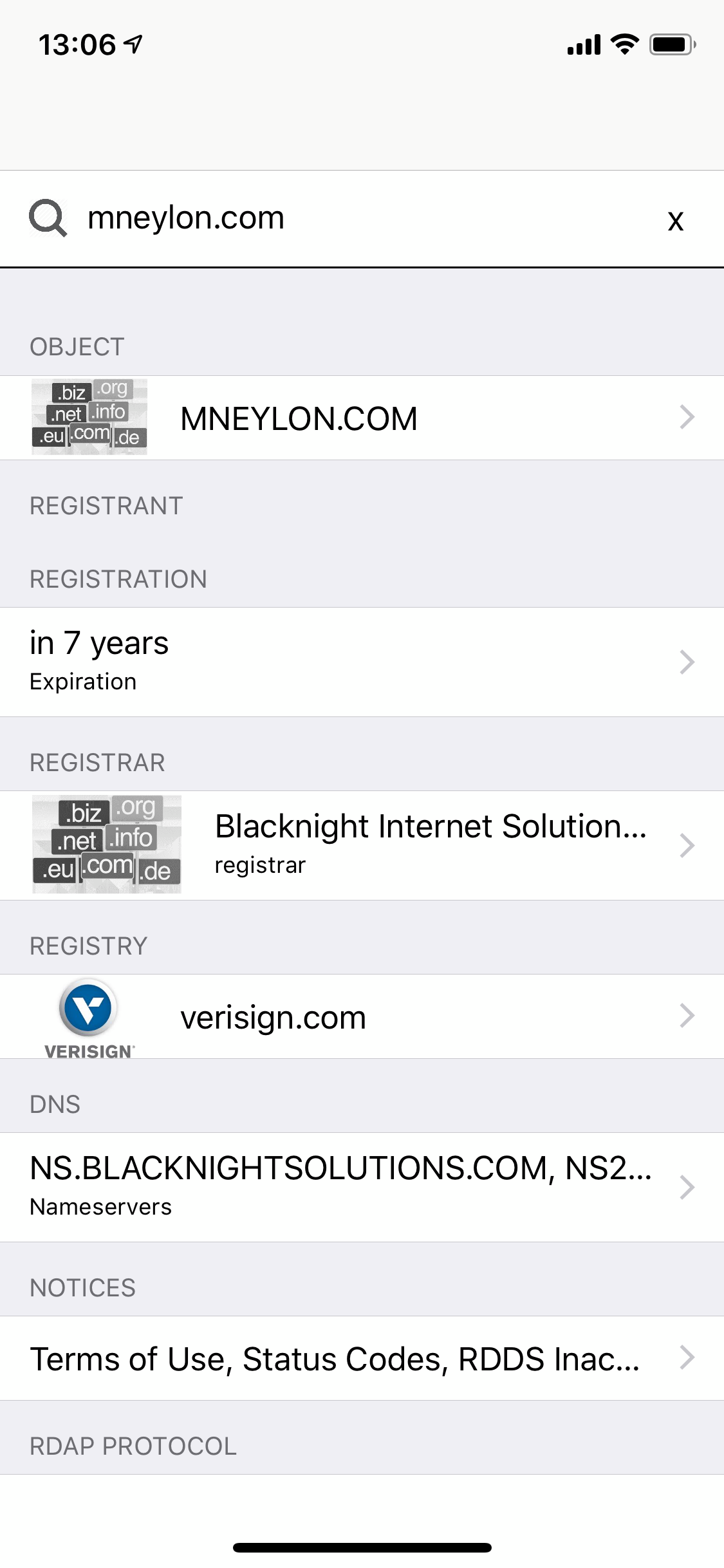Clear the search with the X button
This screenshot has height=1568, width=724.
tap(675, 221)
